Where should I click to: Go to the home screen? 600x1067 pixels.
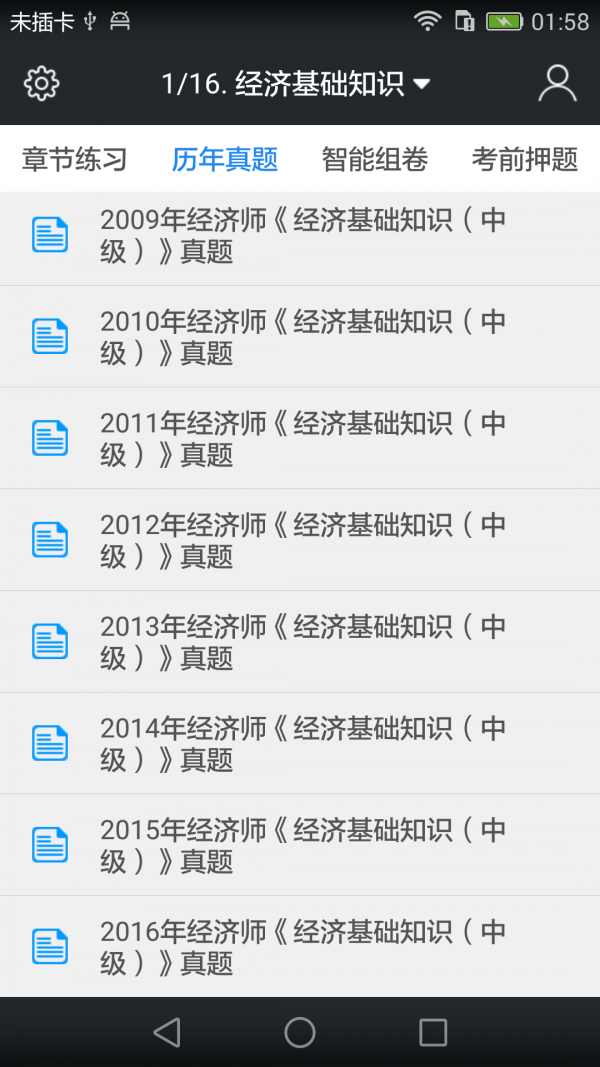coord(300,1032)
